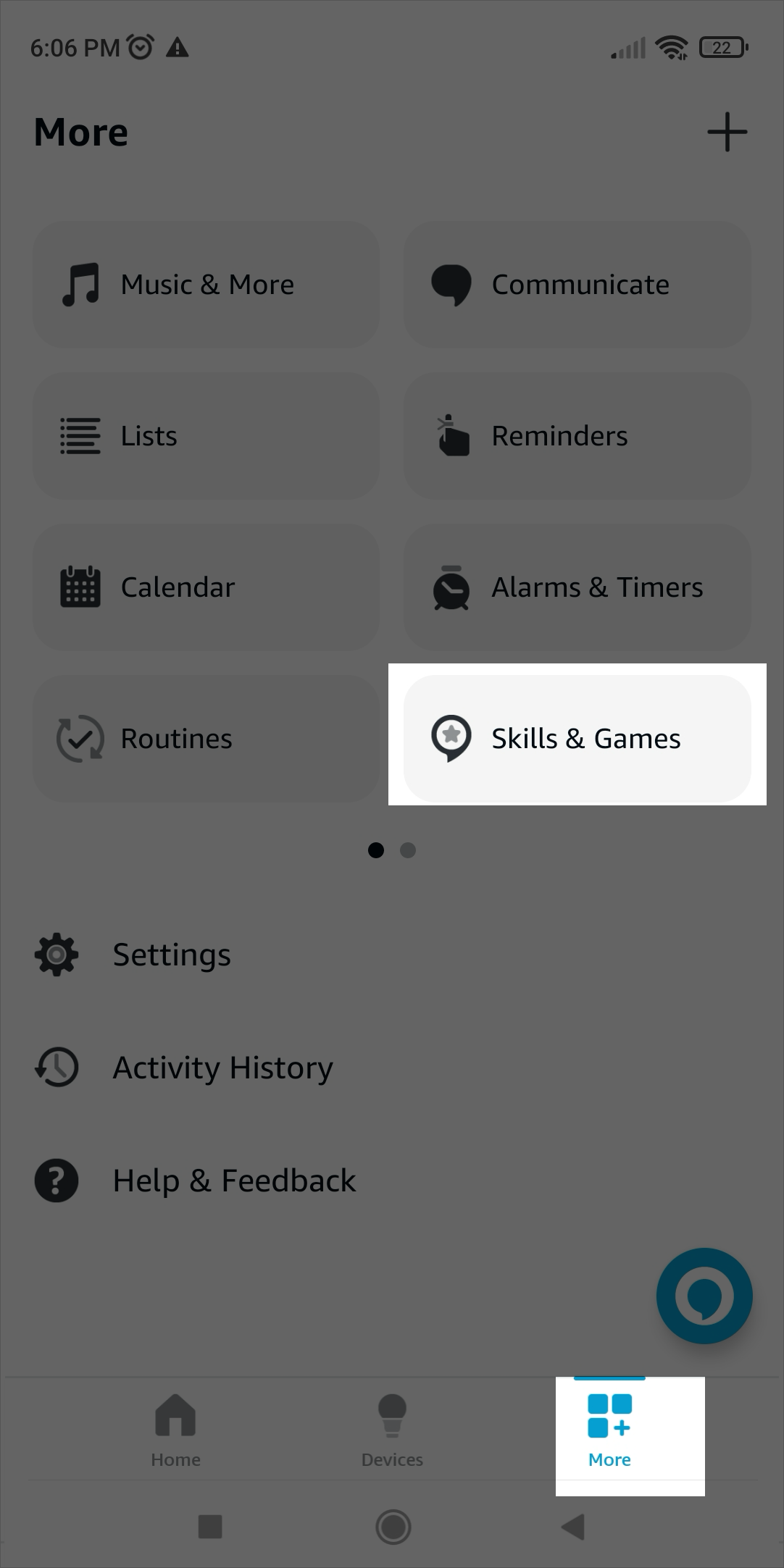Tap the system back button
Image resolution: width=784 pixels, height=1568 pixels.
click(573, 1527)
